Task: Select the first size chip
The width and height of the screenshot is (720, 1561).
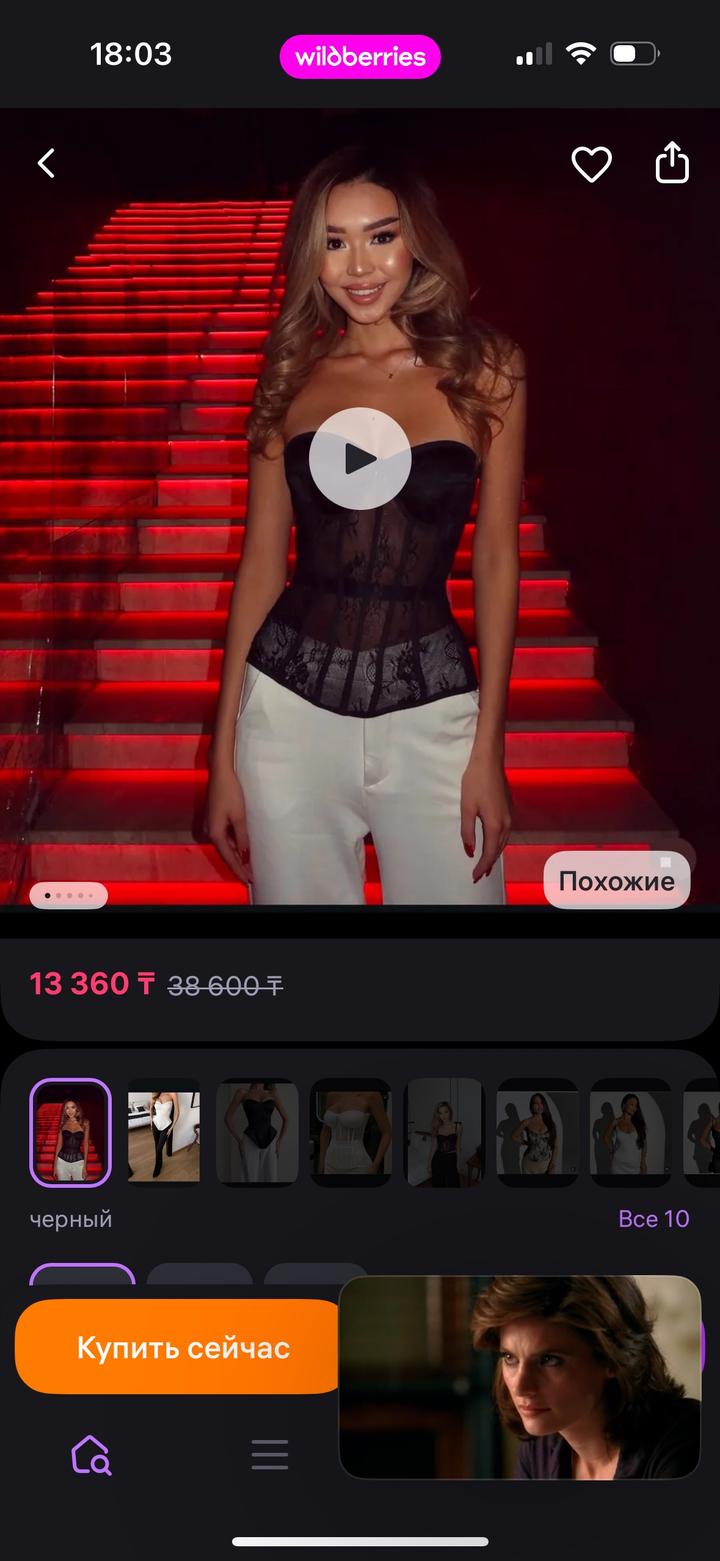Action: pos(82,1277)
